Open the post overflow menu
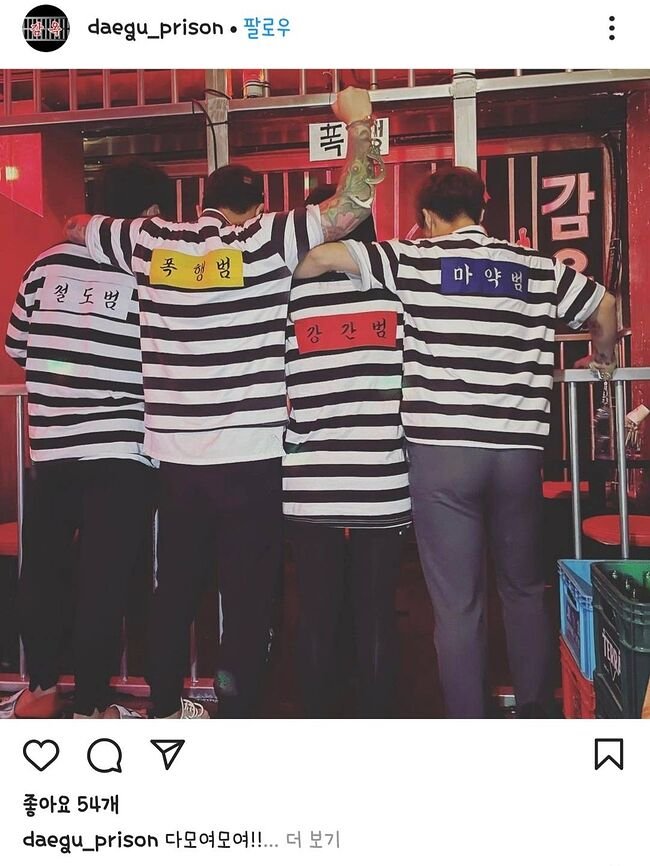 [x=611, y=28]
